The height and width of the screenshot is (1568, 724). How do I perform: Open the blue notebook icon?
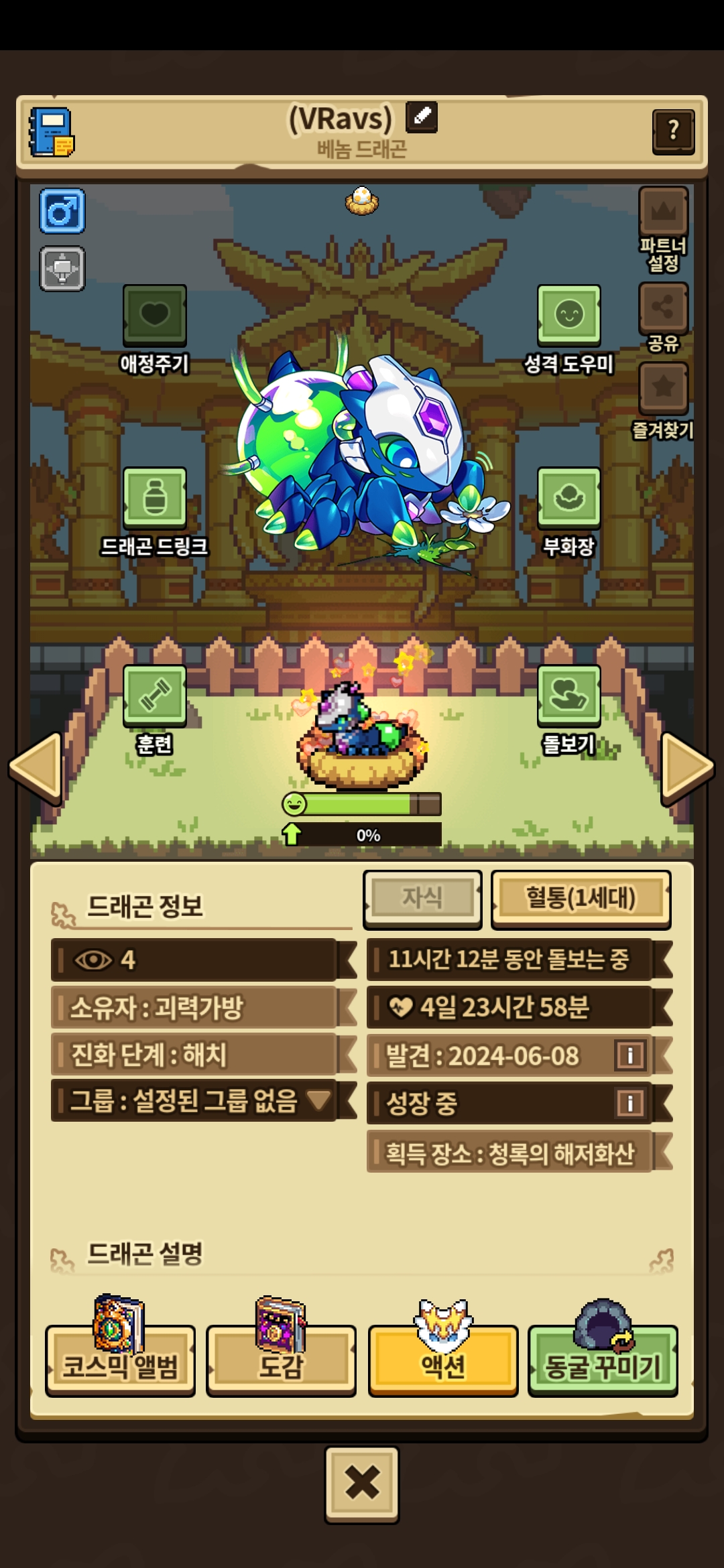pos(52,132)
